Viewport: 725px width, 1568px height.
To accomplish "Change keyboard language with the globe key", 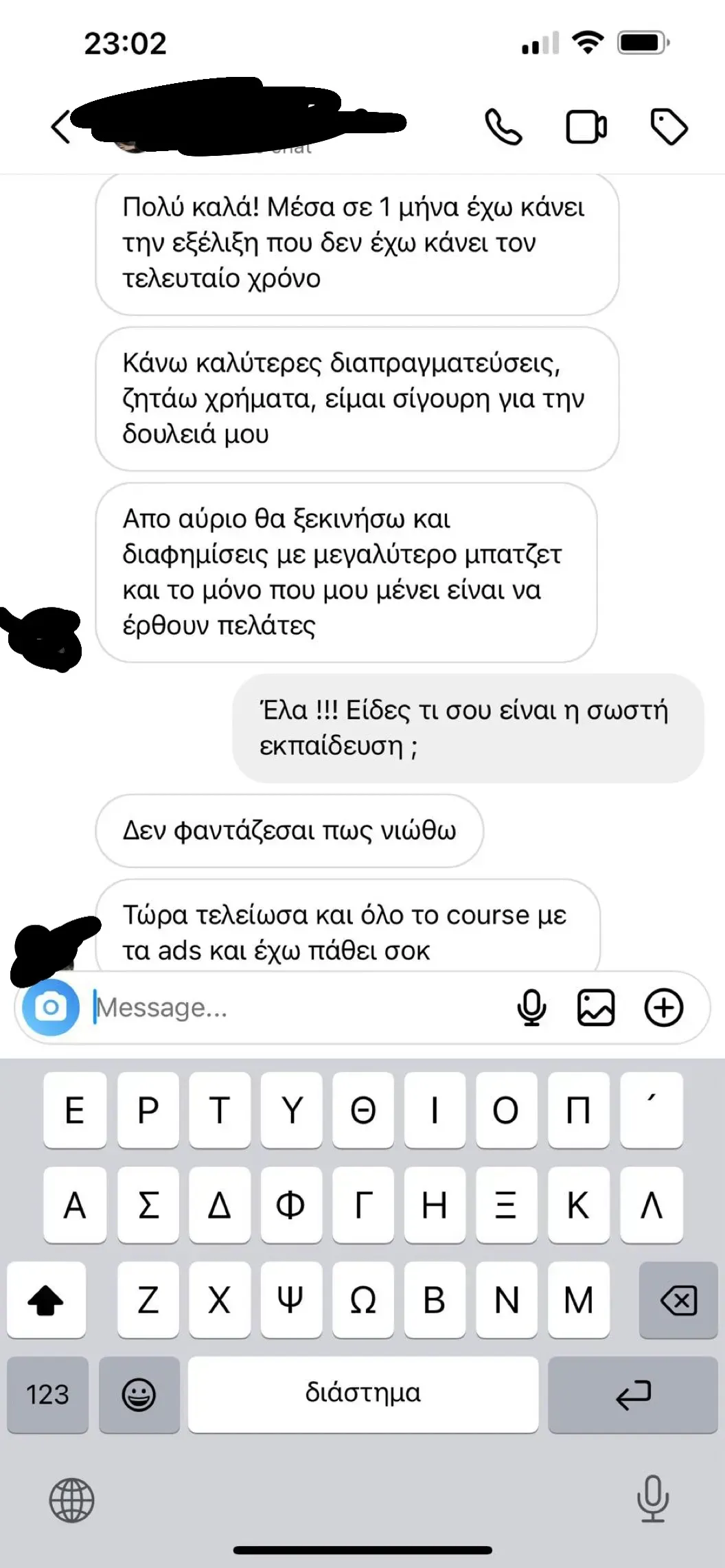I will tap(71, 1499).
